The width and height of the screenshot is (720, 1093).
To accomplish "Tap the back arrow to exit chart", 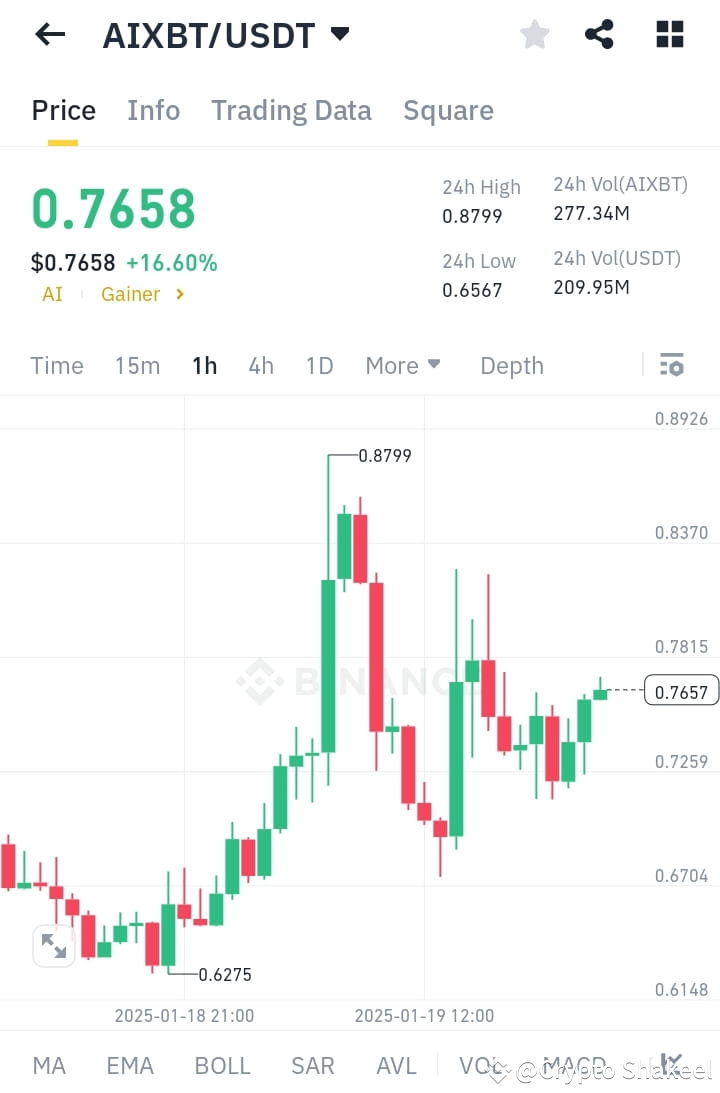I will (48, 34).
